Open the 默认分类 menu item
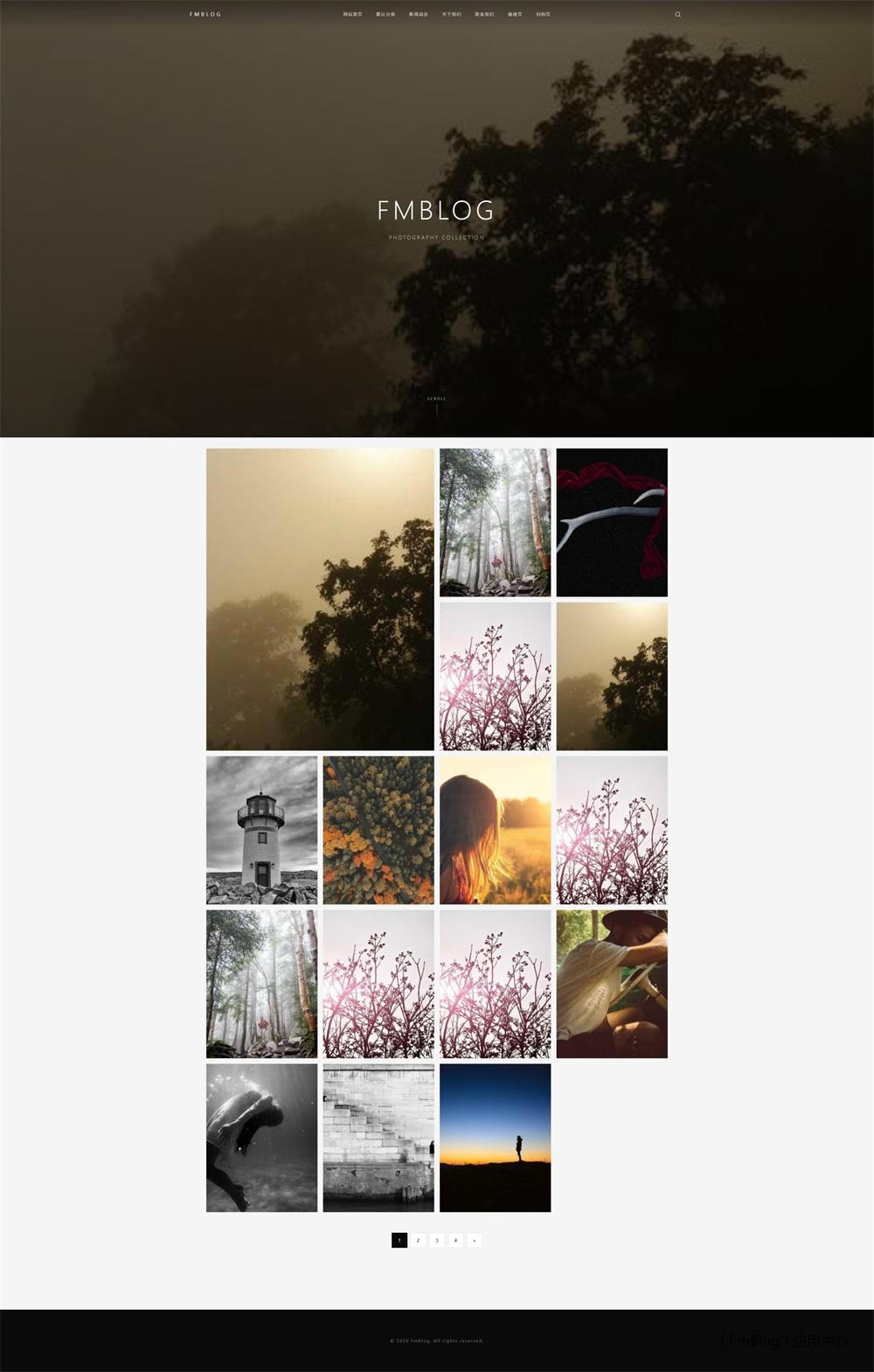 click(x=385, y=15)
